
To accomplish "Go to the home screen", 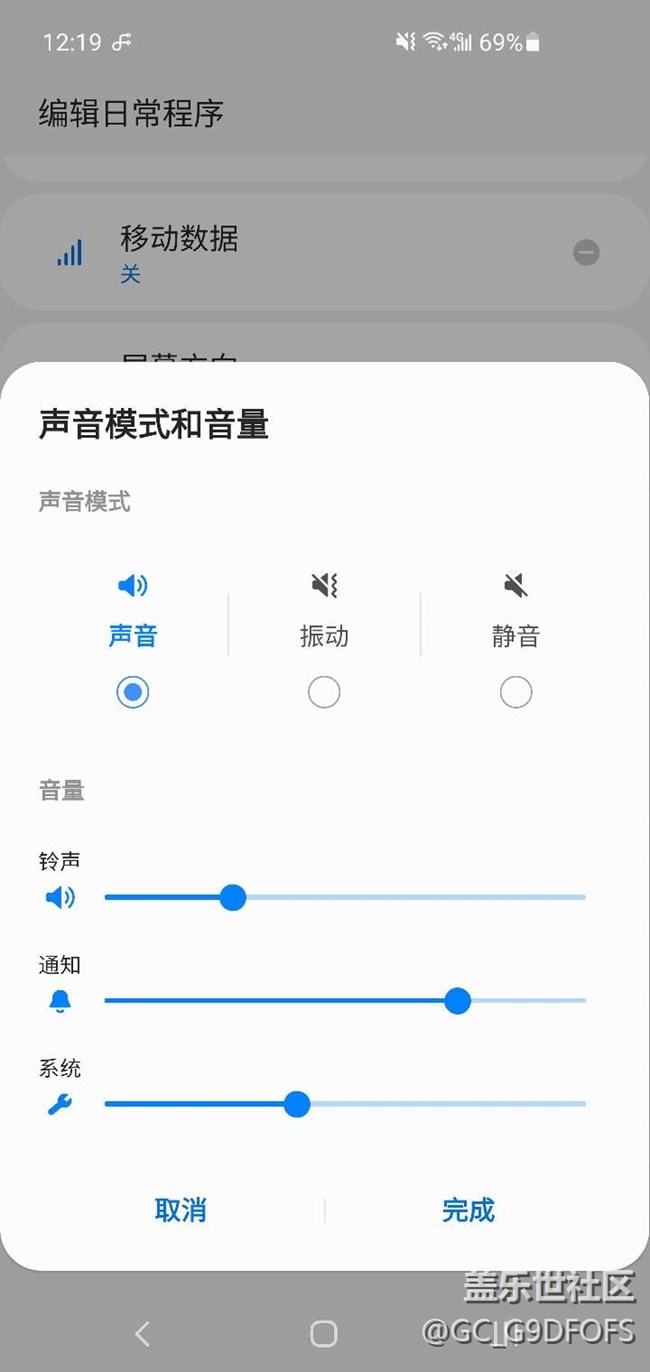I will 324,1333.
